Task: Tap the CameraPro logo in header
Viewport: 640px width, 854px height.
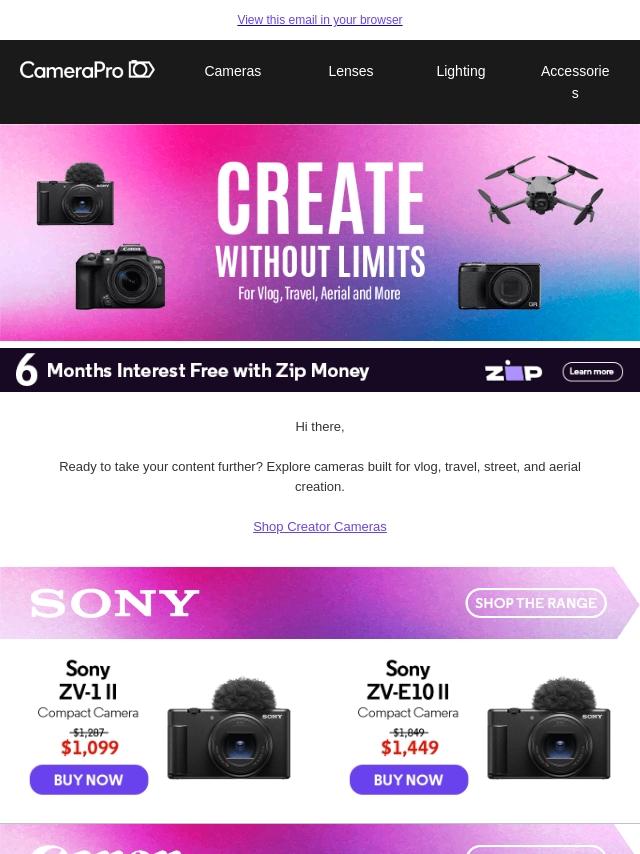Action: tap(87, 70)
